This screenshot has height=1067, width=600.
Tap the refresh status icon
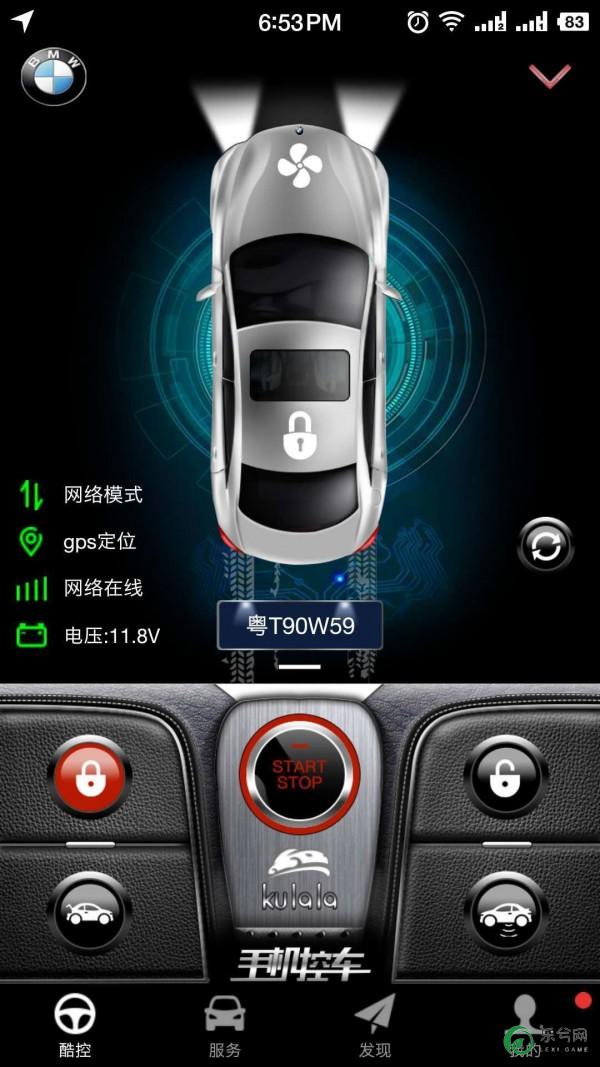click(x=545, y=546)
